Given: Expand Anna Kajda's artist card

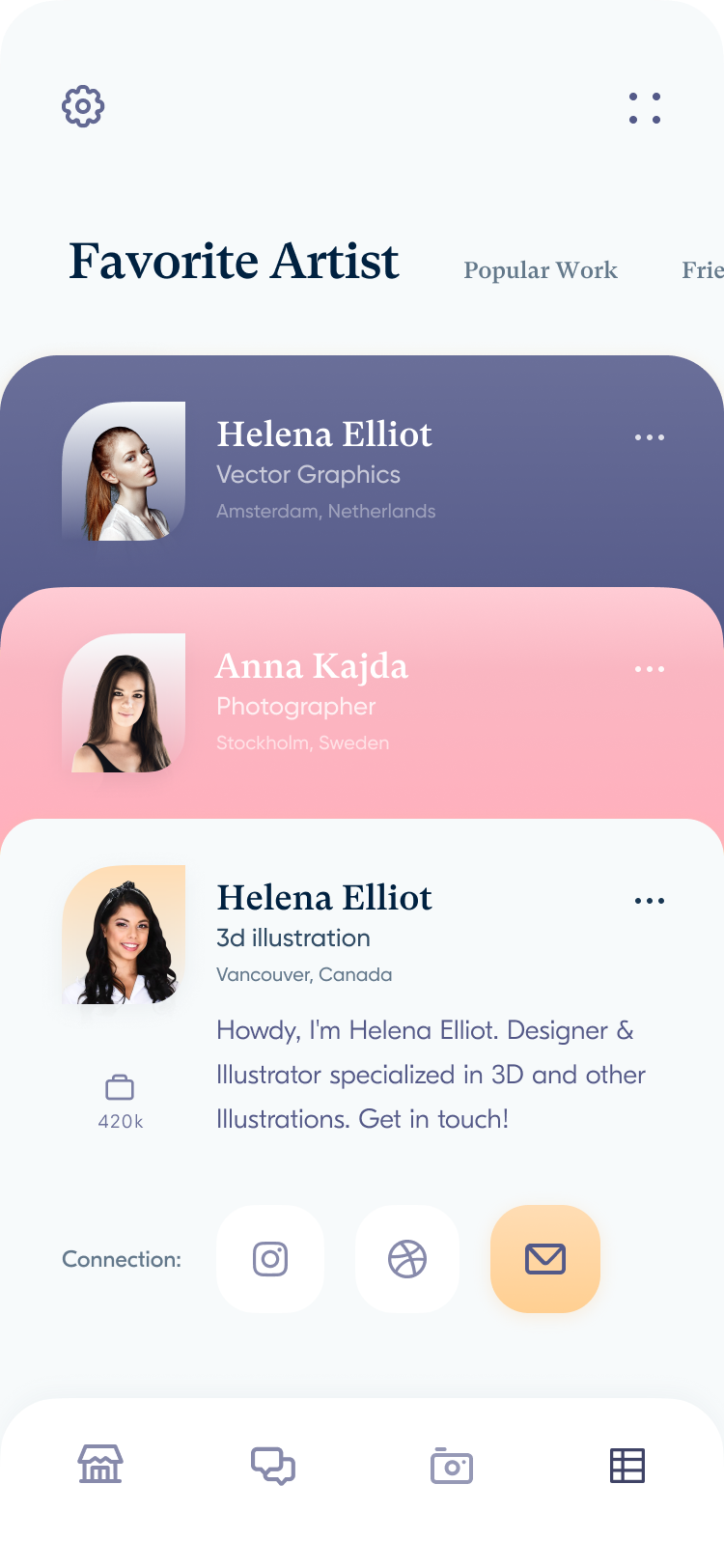Looking at the screenshot, I should coord(362,703).
